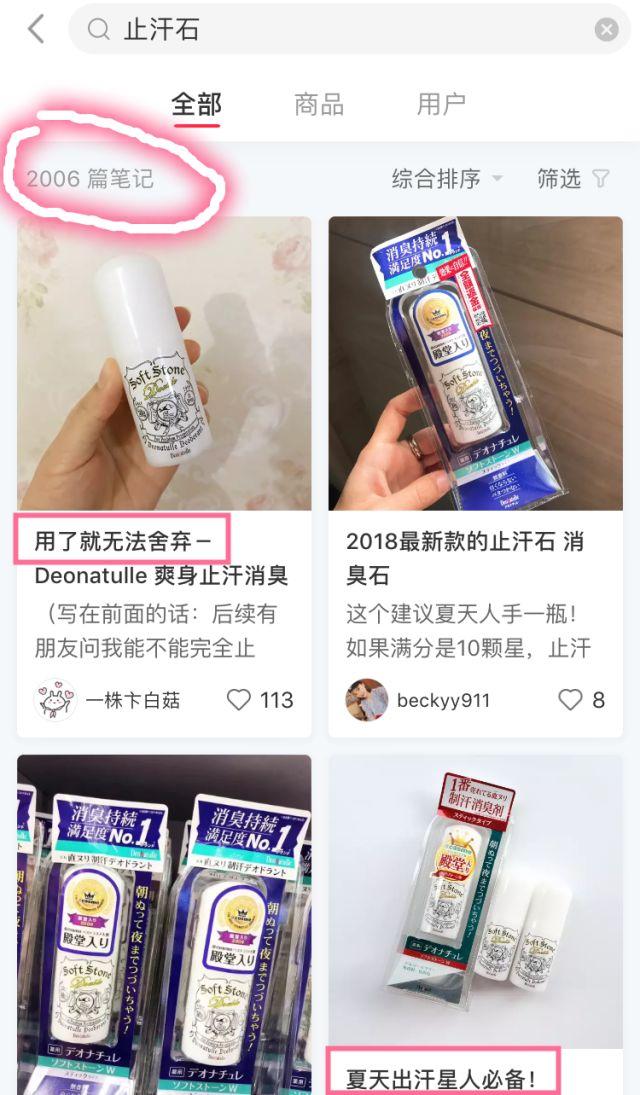Open the 筛选 filter options
The width and height of the screenshot is (640, 1095).
573,179
